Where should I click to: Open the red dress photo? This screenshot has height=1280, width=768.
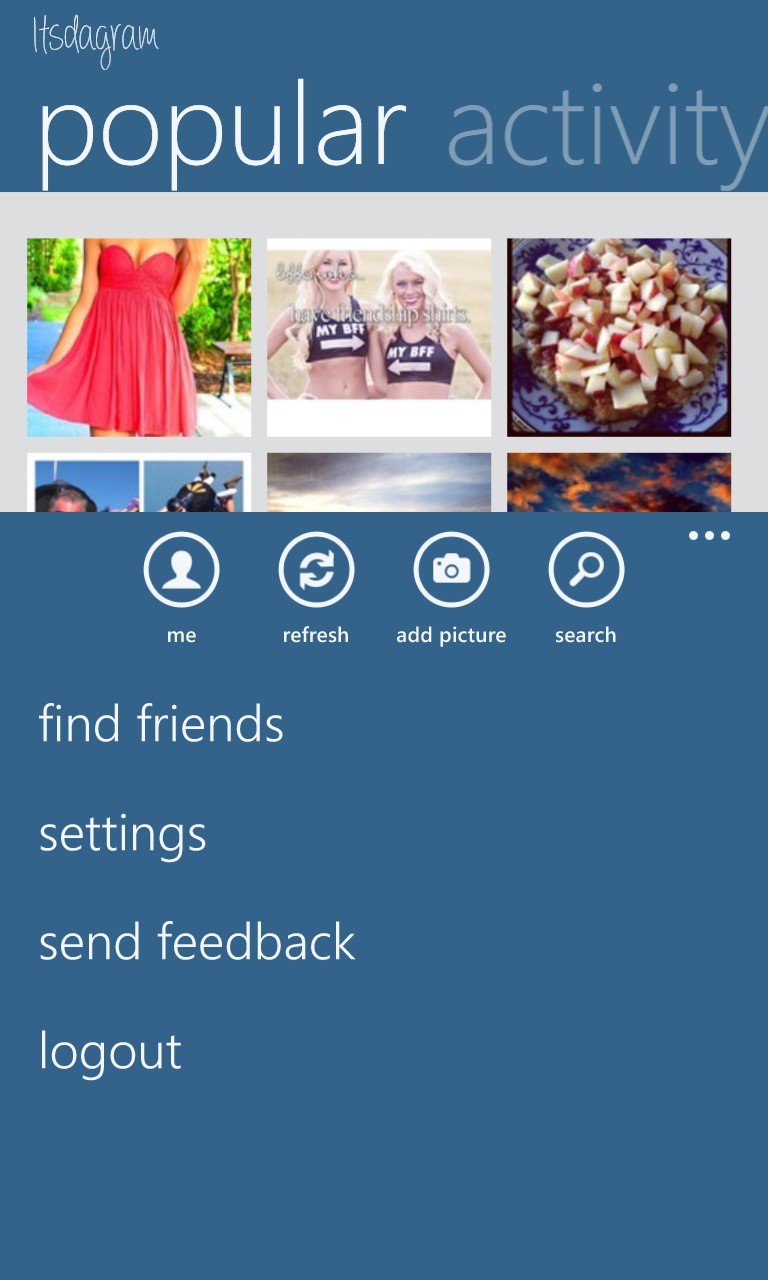(x=139, y=337)
